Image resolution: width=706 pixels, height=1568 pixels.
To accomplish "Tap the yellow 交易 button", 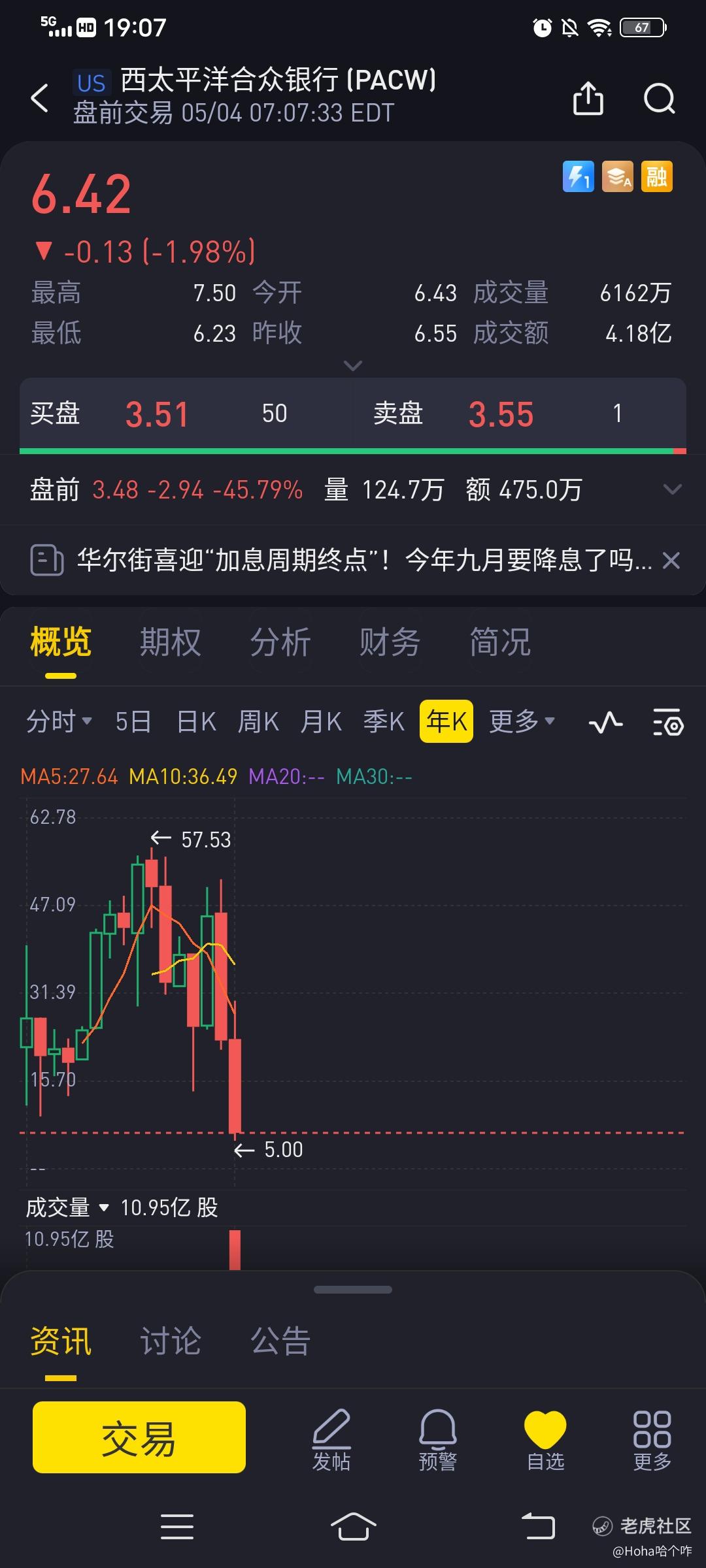I will (x=139, y=1437).
